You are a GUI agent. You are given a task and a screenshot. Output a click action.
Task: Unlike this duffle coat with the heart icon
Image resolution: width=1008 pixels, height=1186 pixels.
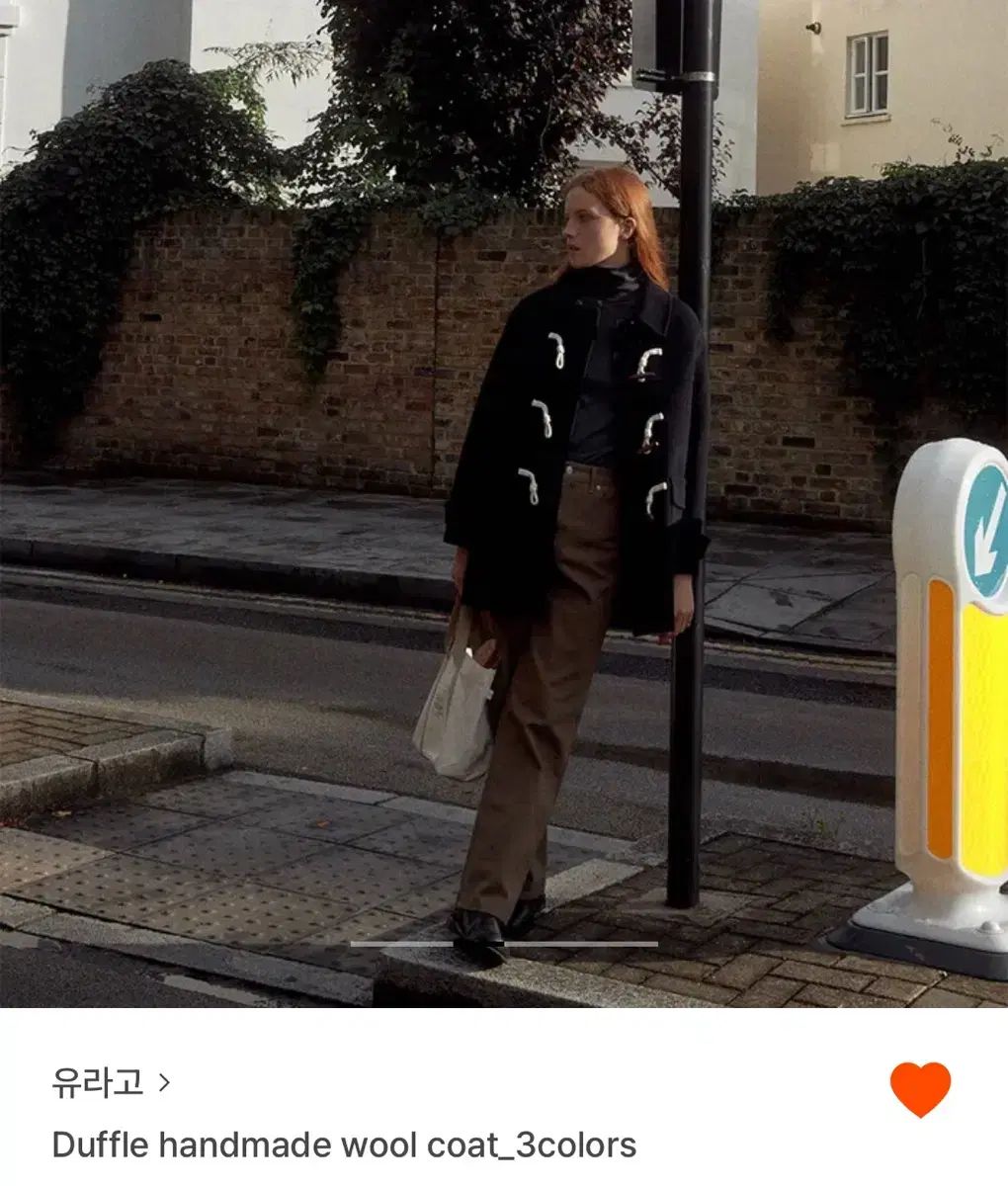coord(919,1088)
